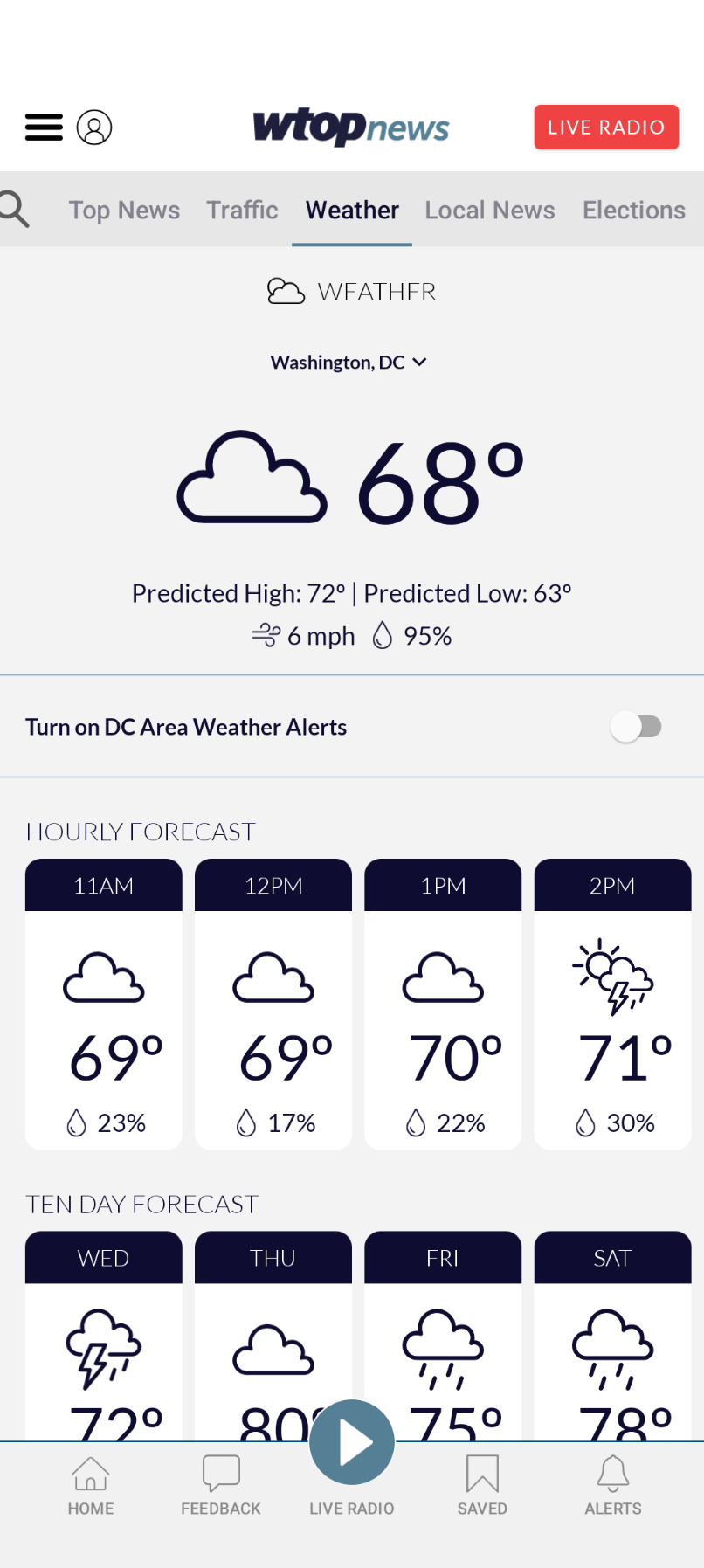Open the hamburger menu
The width and height of the screenshot is (704, 1568).
click(44, 128)
